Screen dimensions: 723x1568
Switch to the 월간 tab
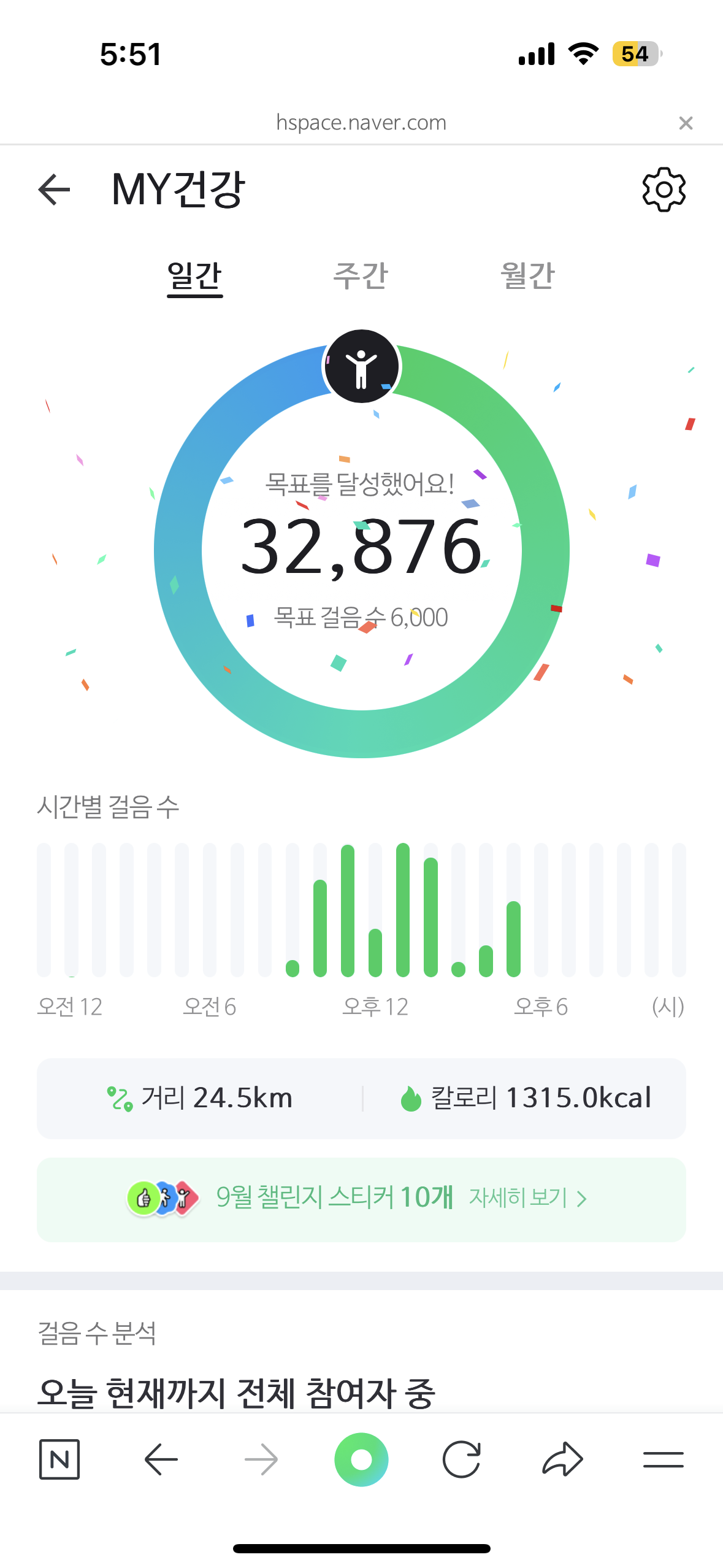pyautogui.click(x=527, y=277)
